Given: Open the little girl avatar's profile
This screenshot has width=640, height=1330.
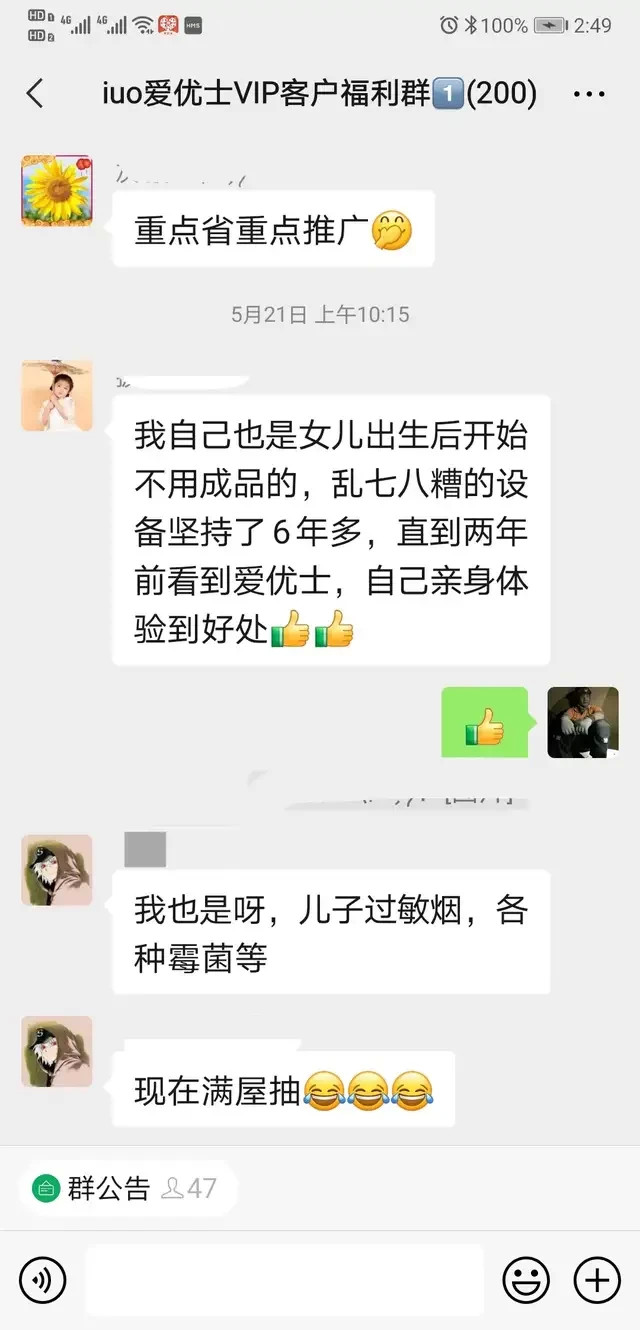Looking at the screenshot, I should point(57,396).
